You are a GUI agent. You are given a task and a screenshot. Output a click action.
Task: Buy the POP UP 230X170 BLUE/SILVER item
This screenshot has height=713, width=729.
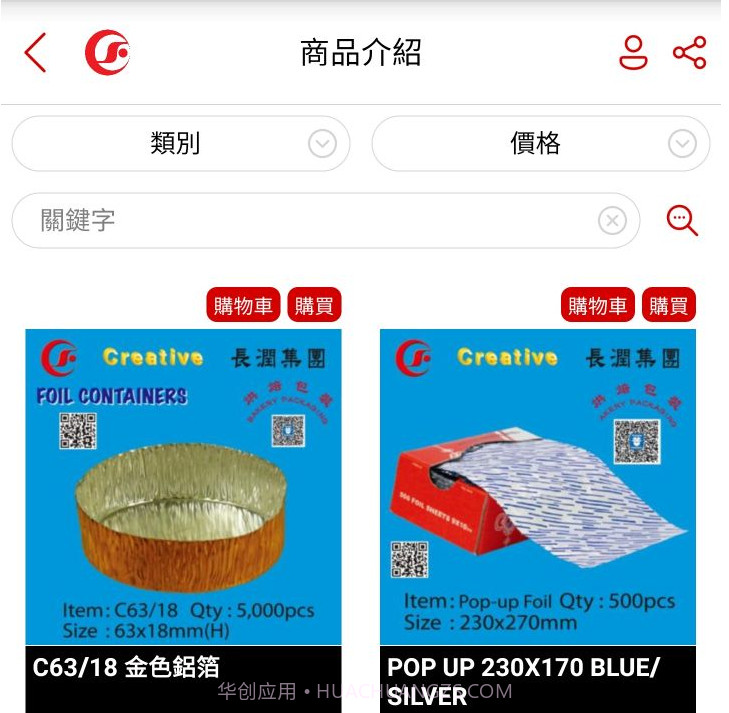(x=669, y=306)
